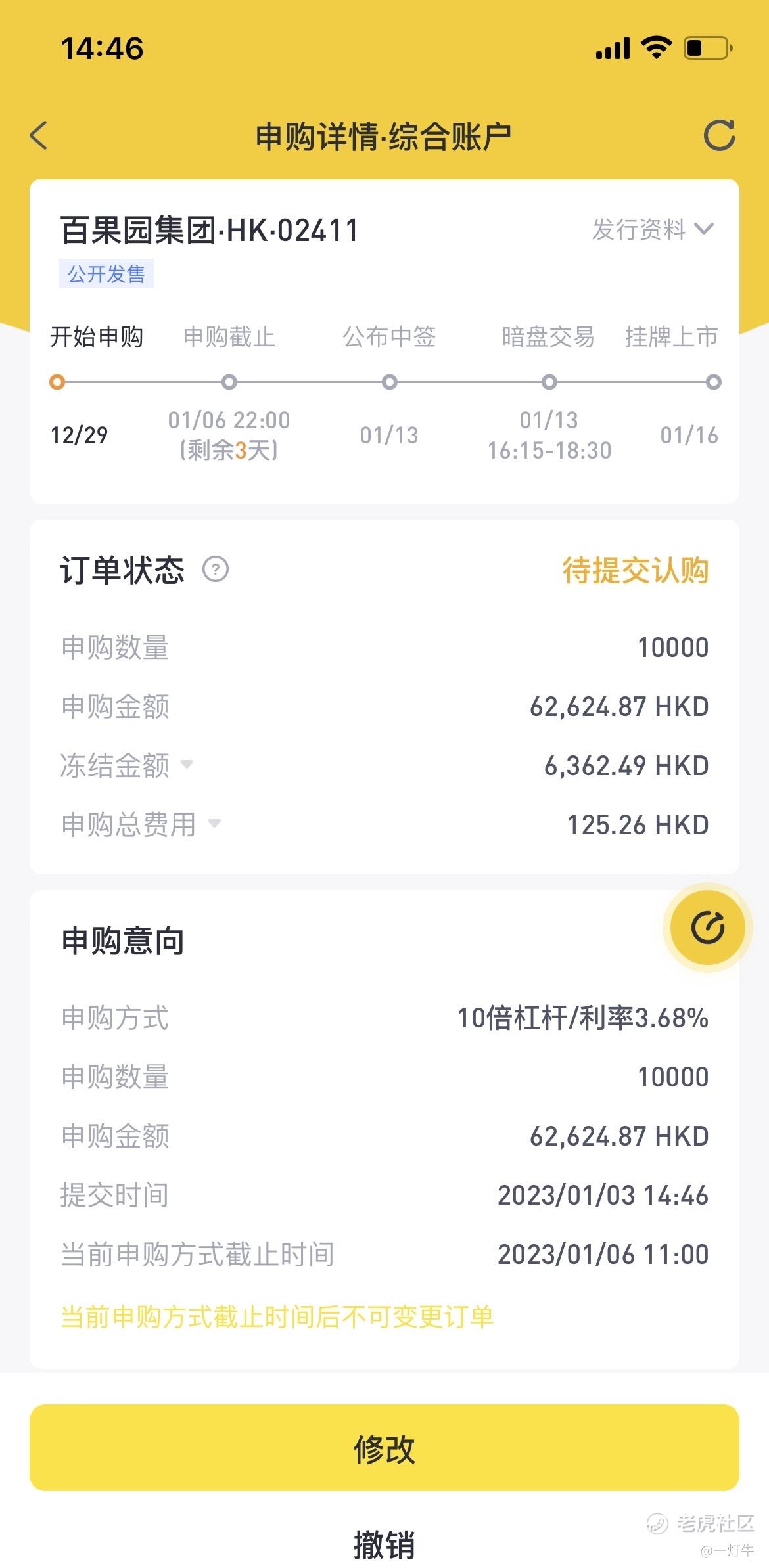Expand the 申购总费用 breakdown
769x1568 pixels.
(141, 824)
